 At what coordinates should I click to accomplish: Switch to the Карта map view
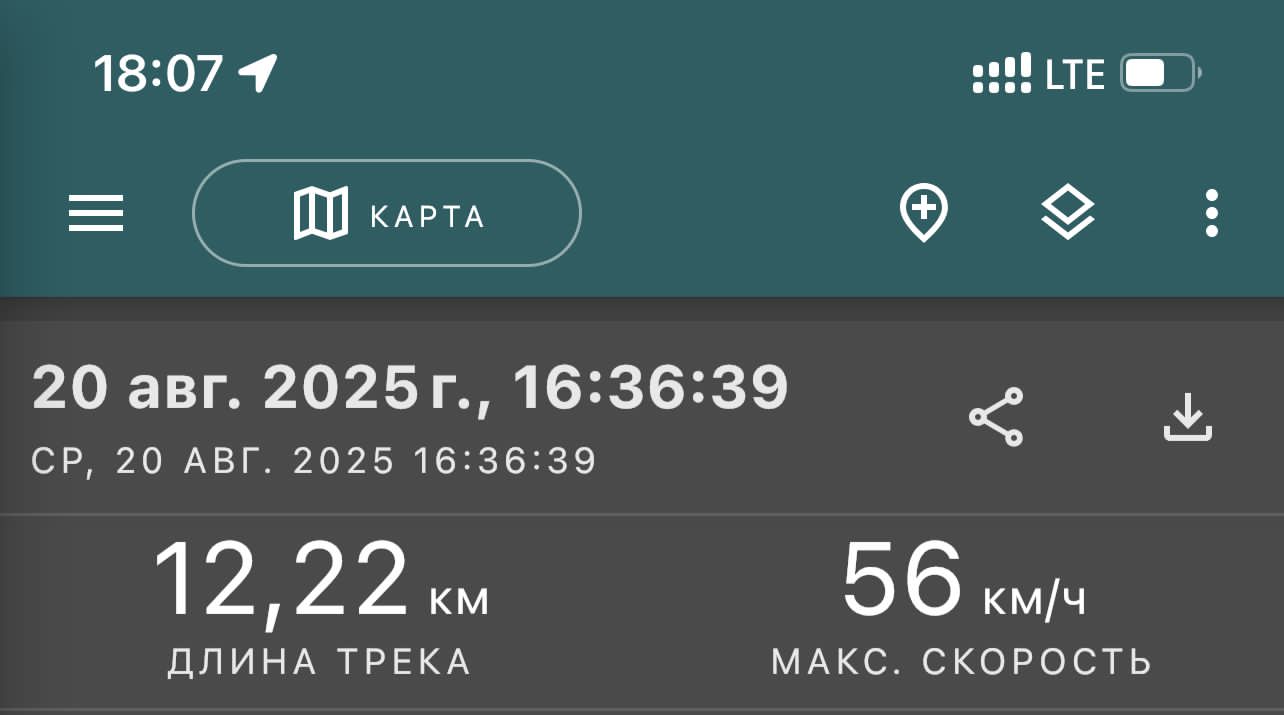(387, 214)
